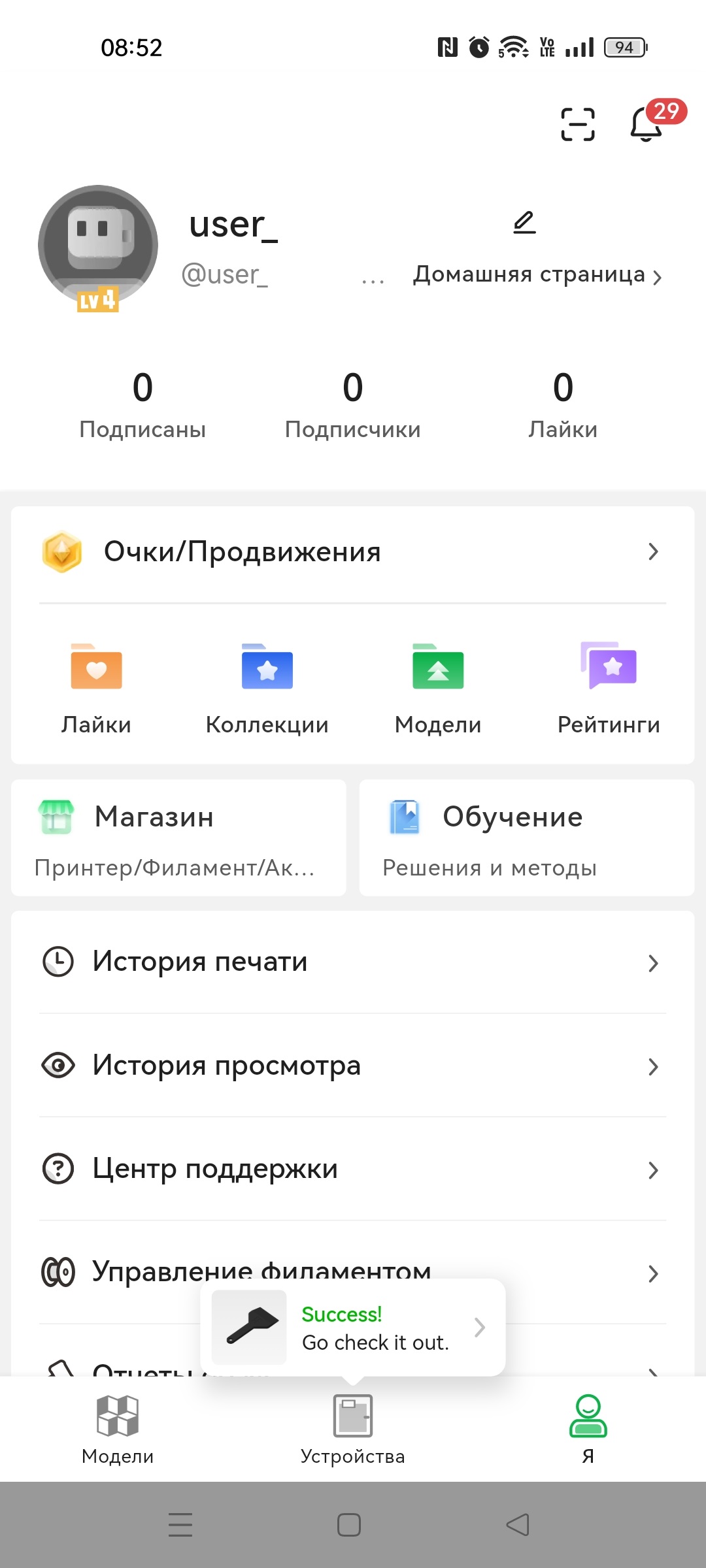Open the Лайки folder
706x1568 pixels.
[x=96, y=686]
